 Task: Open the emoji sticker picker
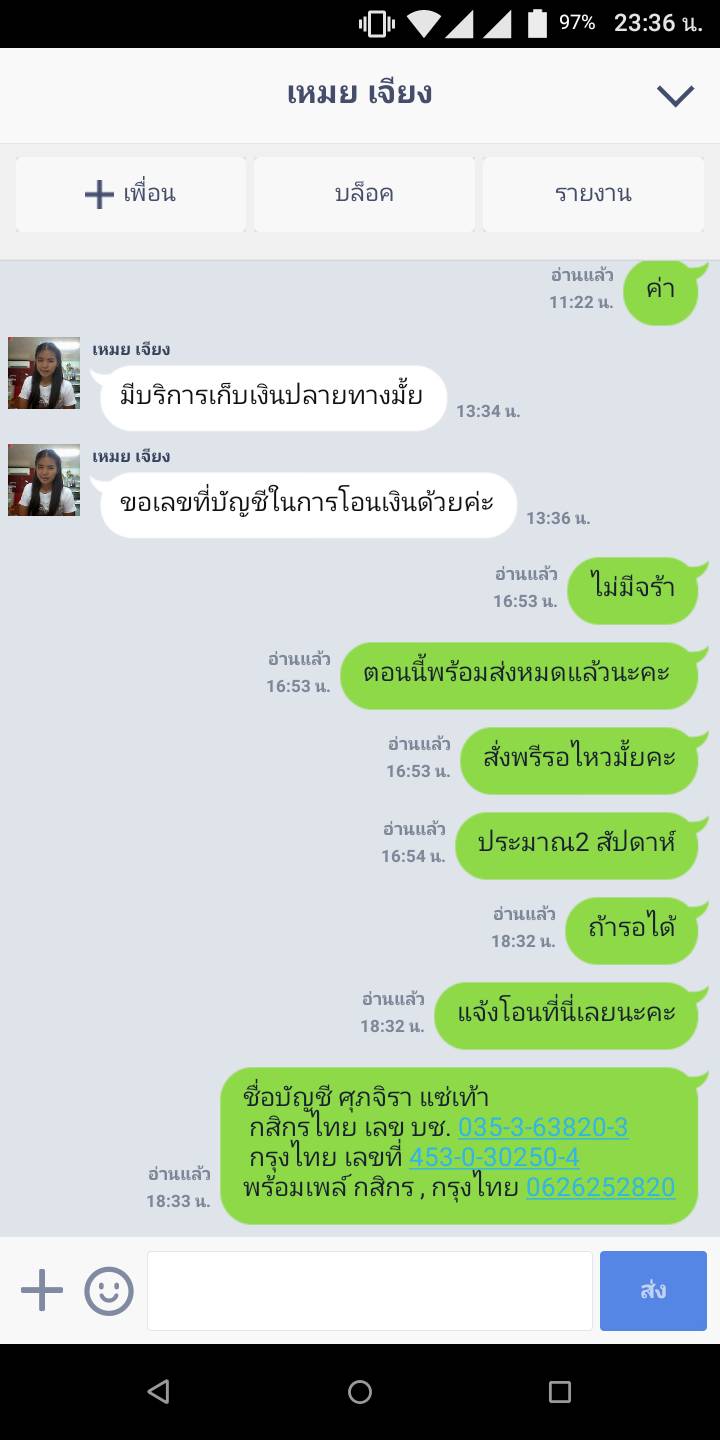[x=109, y=1291]
